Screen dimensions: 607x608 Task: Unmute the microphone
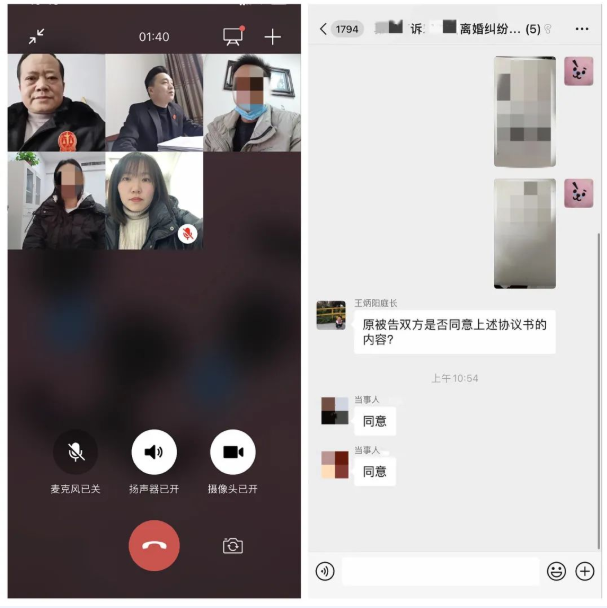click(76, 452)
